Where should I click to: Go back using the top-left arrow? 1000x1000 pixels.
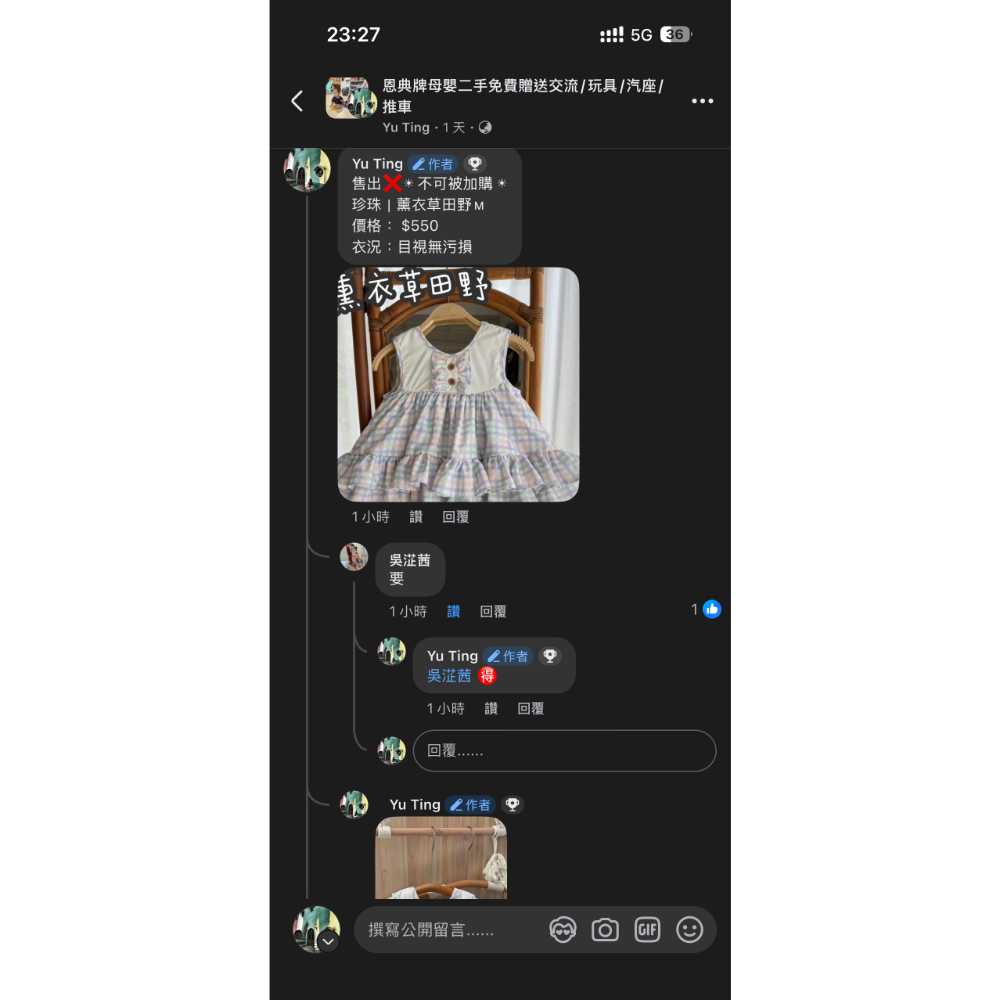297,101
